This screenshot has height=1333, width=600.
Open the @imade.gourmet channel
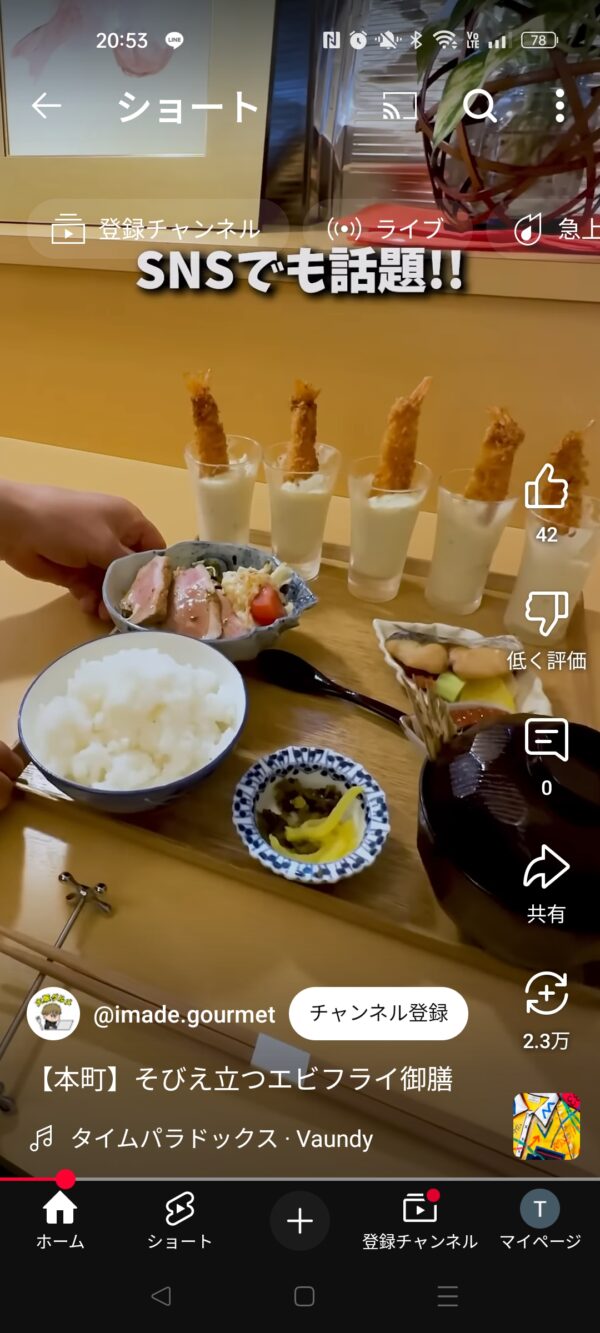(183, 1015)
